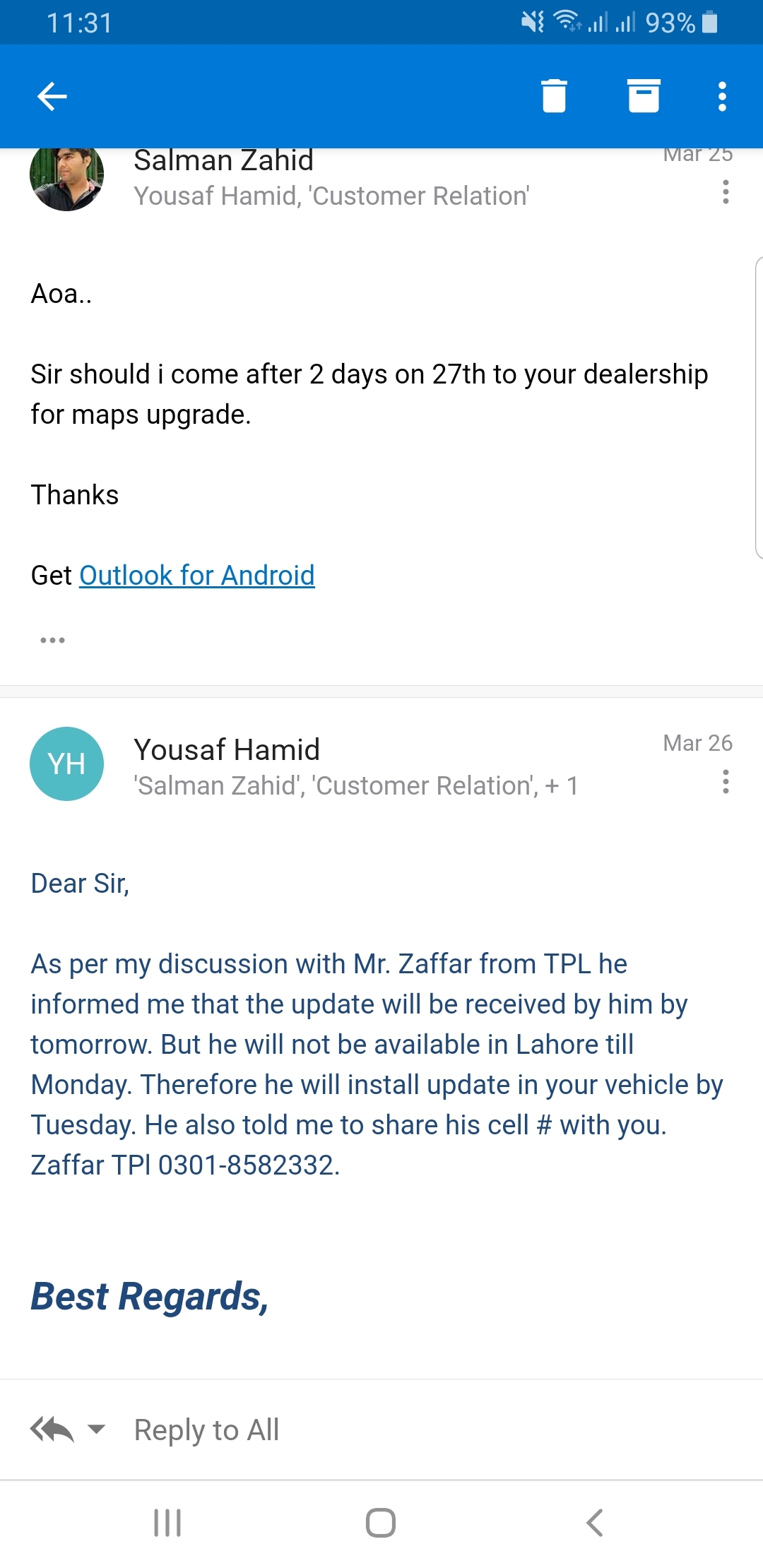Open reply type dropdown arrow

[96, 1429]
